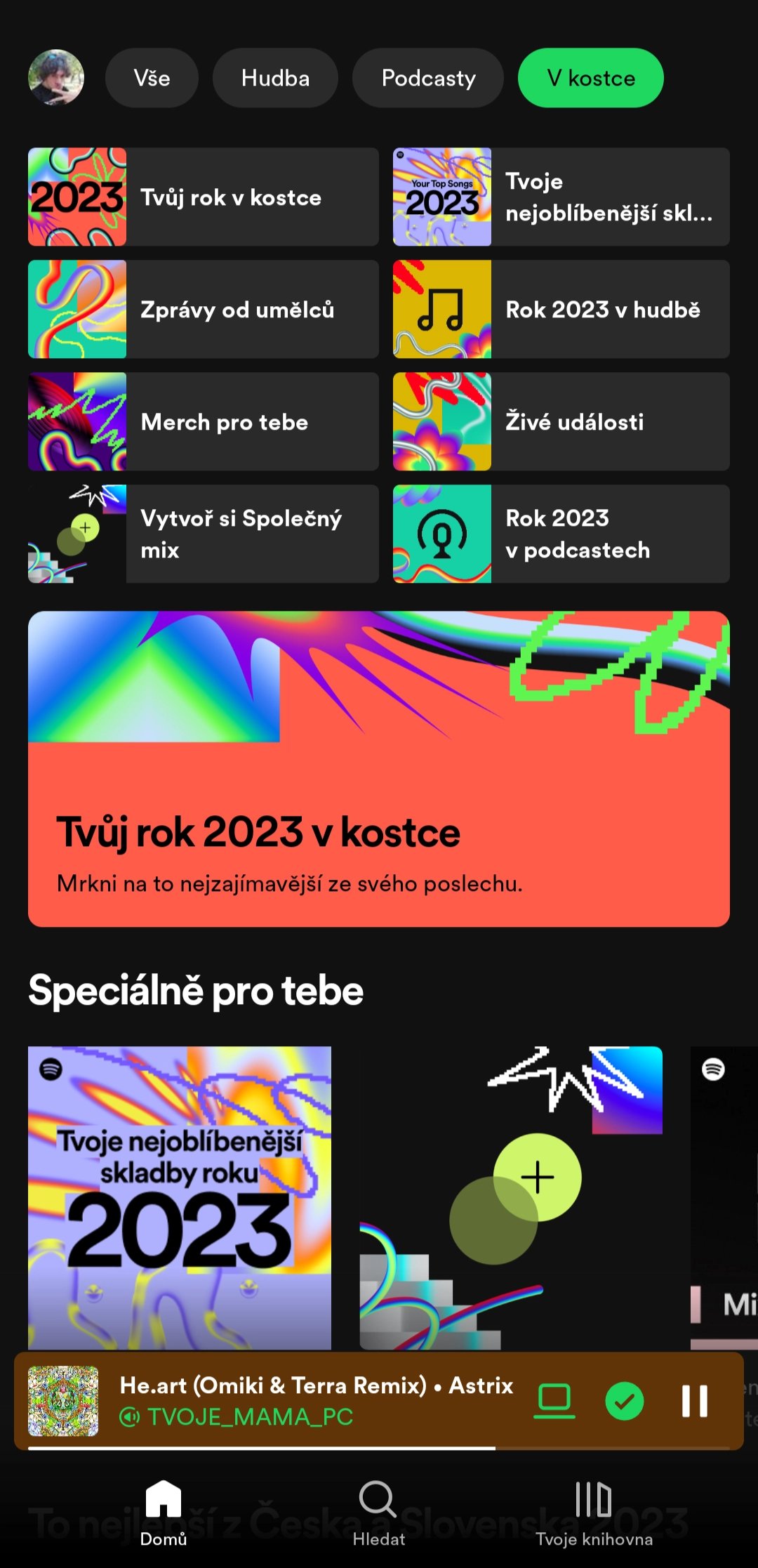This screenshot has width=758, height=1568.
Task: Open the Tvůj rok 2023 v kostce banner
Action: [379, 769]
